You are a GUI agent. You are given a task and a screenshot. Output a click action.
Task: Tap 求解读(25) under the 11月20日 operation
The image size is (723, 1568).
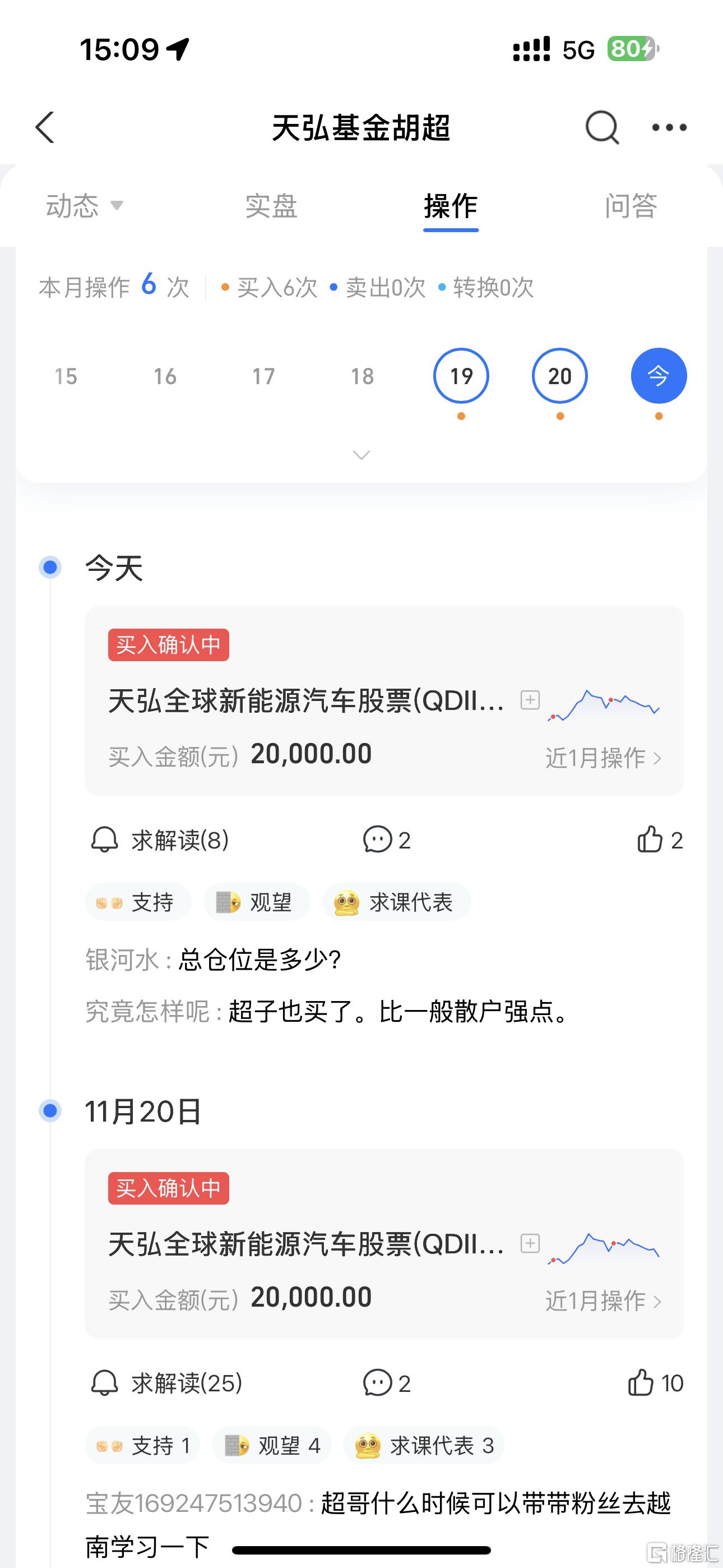(167, 1383)
